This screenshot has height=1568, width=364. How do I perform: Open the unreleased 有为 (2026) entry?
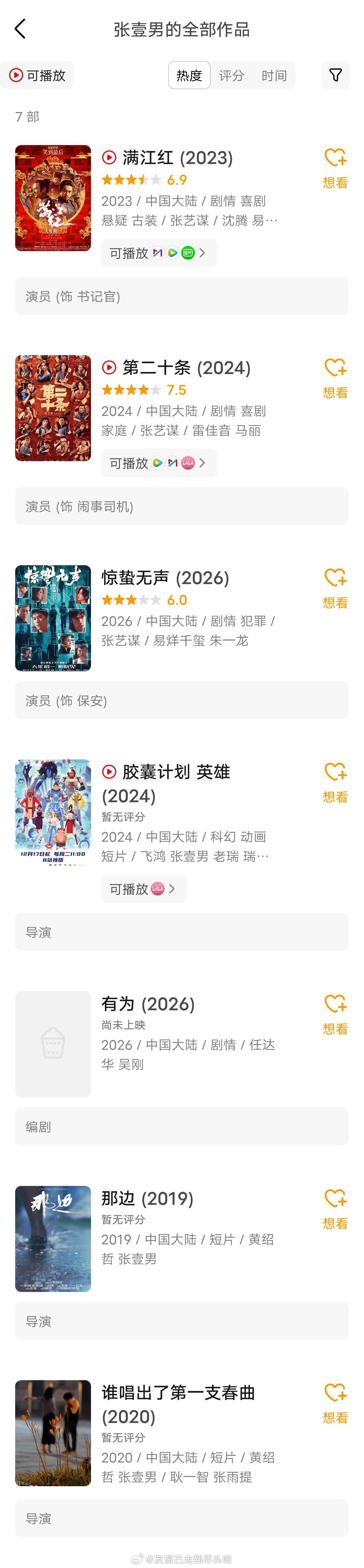coord(148,1004)
